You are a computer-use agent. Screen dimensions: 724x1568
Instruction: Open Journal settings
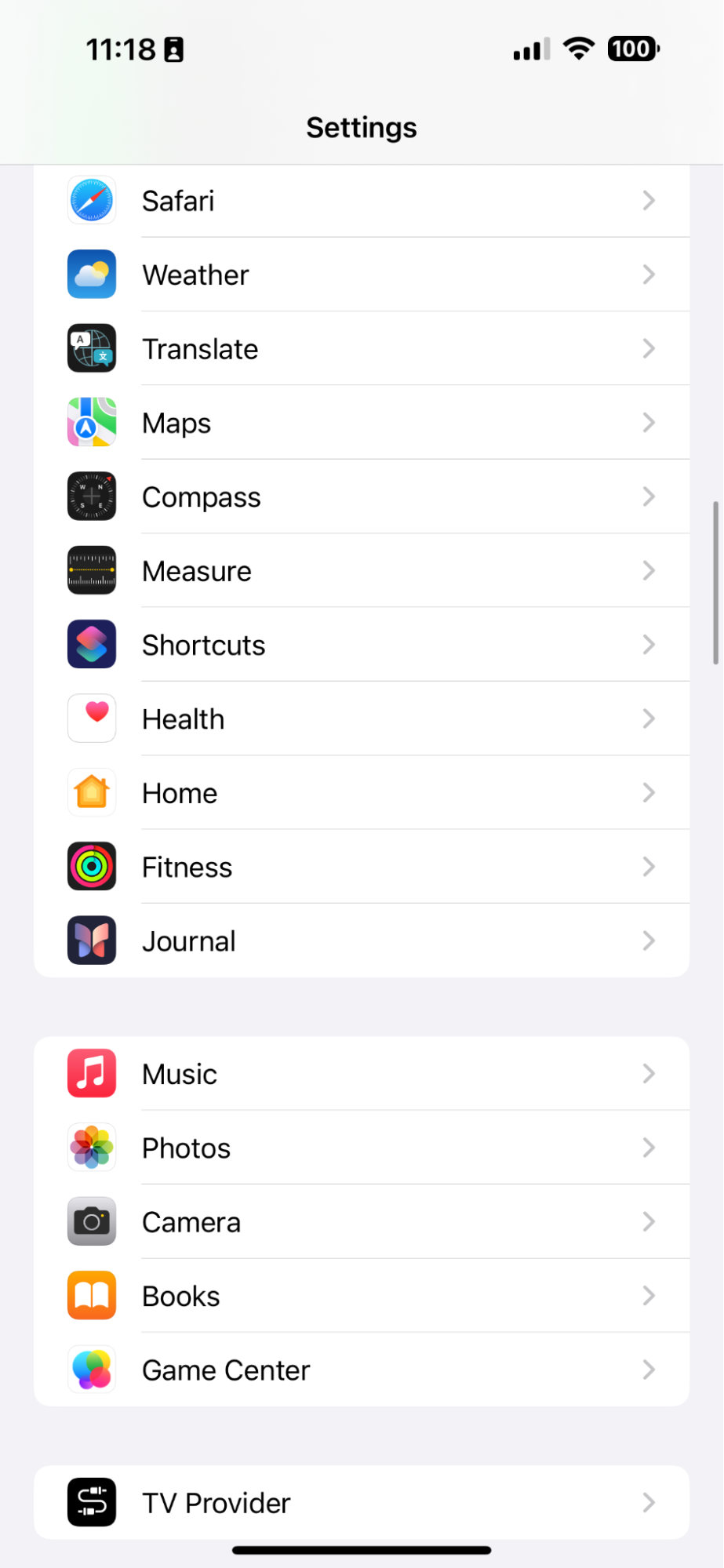361,940
